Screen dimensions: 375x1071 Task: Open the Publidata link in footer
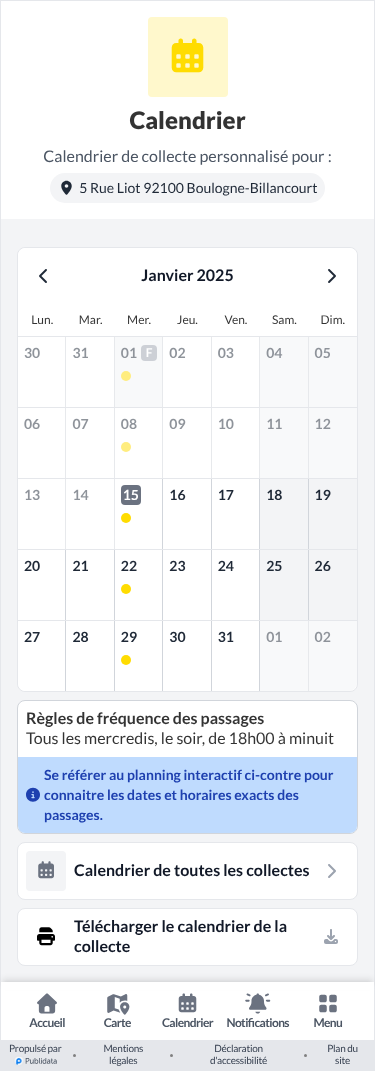[37, 1061]
